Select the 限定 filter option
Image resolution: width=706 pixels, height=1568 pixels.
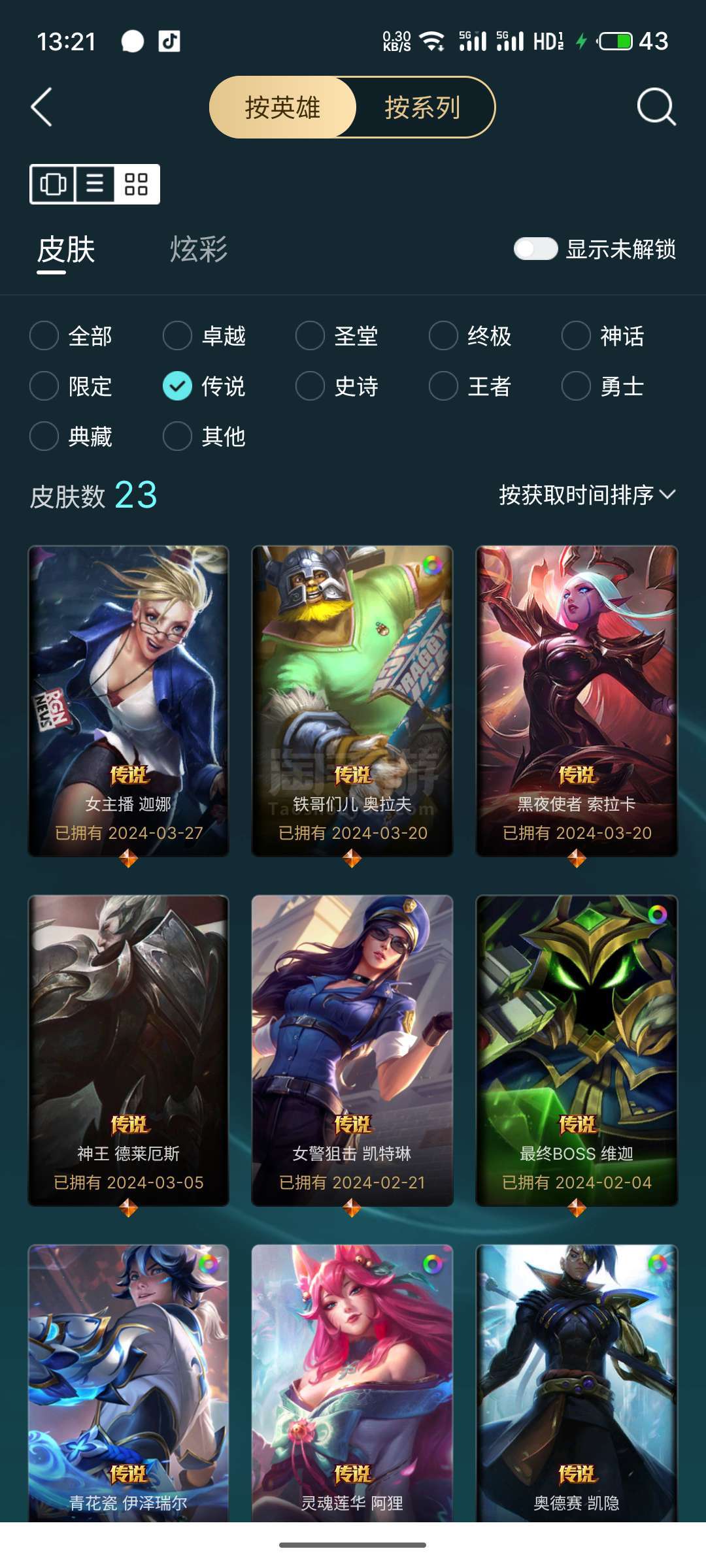pos(71,386)
